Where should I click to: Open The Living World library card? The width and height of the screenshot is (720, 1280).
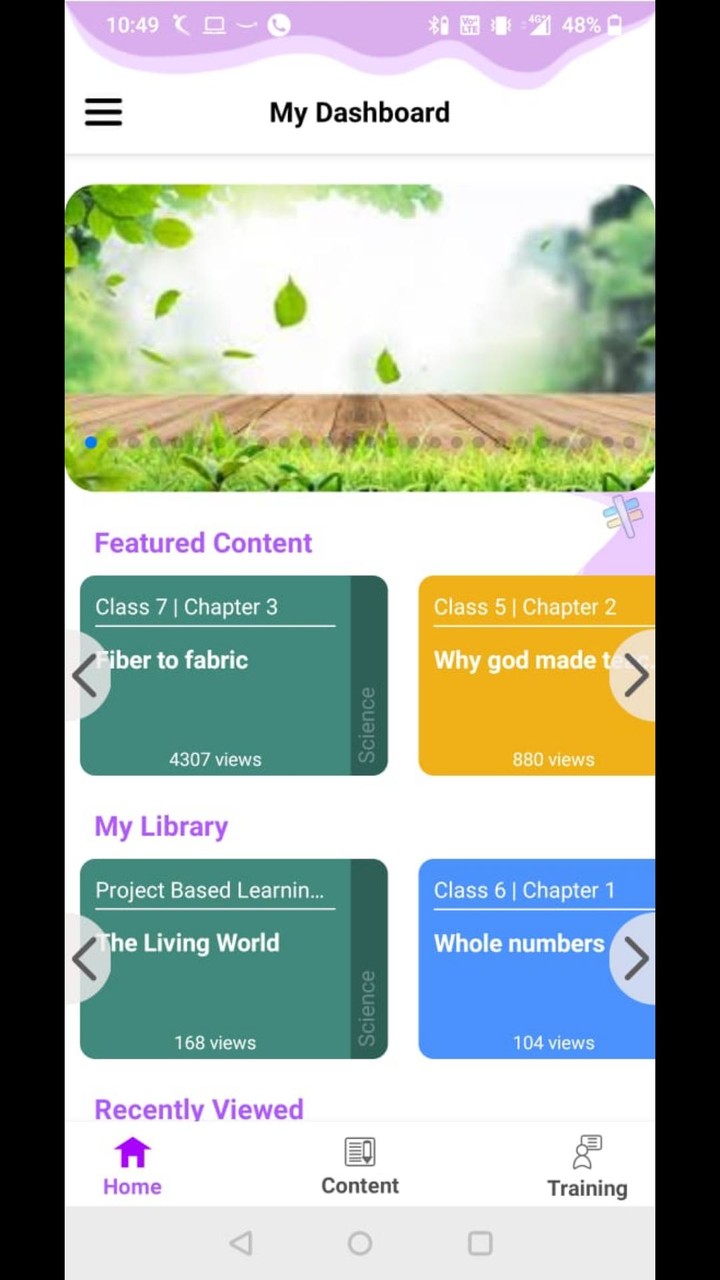[233, 958]
